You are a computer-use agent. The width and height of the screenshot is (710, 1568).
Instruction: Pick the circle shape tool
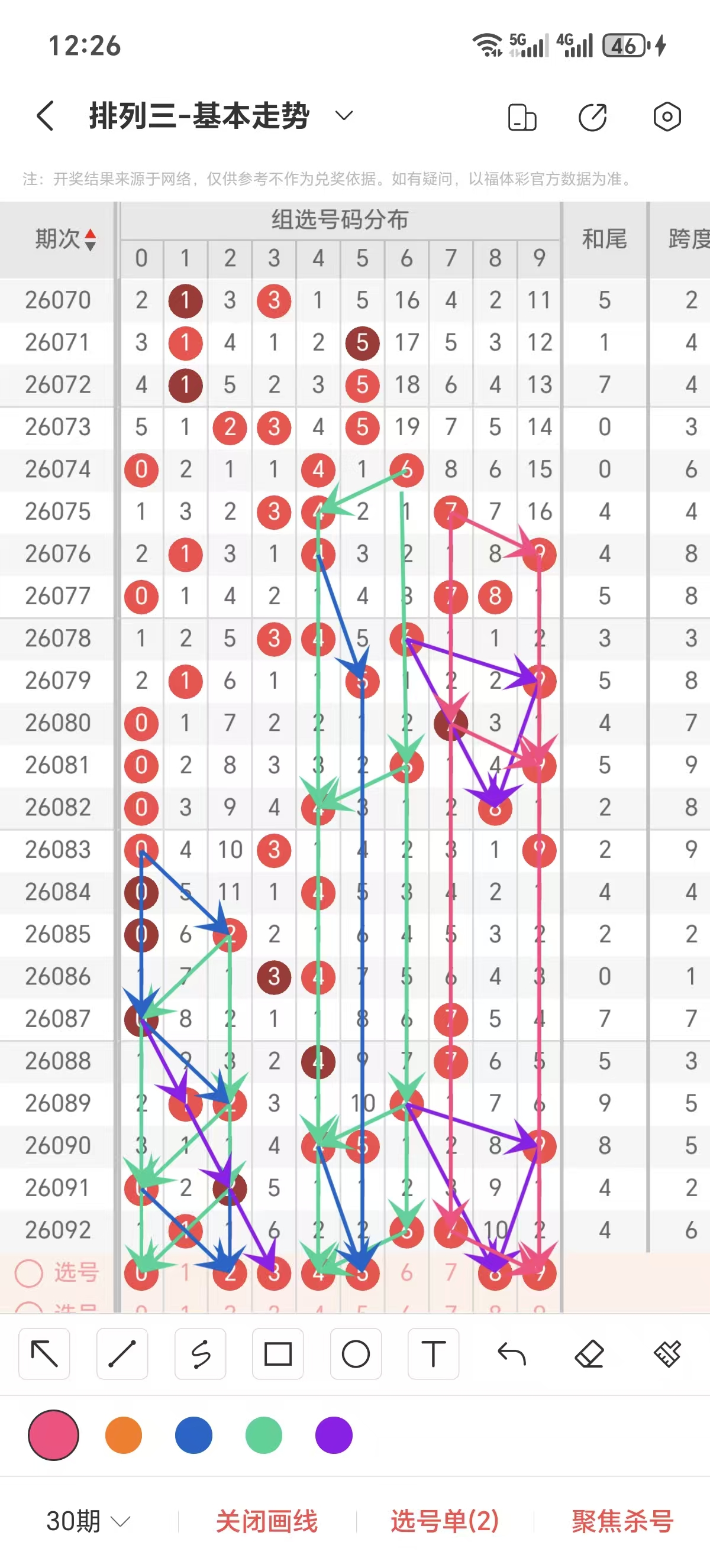point(356,1354)
